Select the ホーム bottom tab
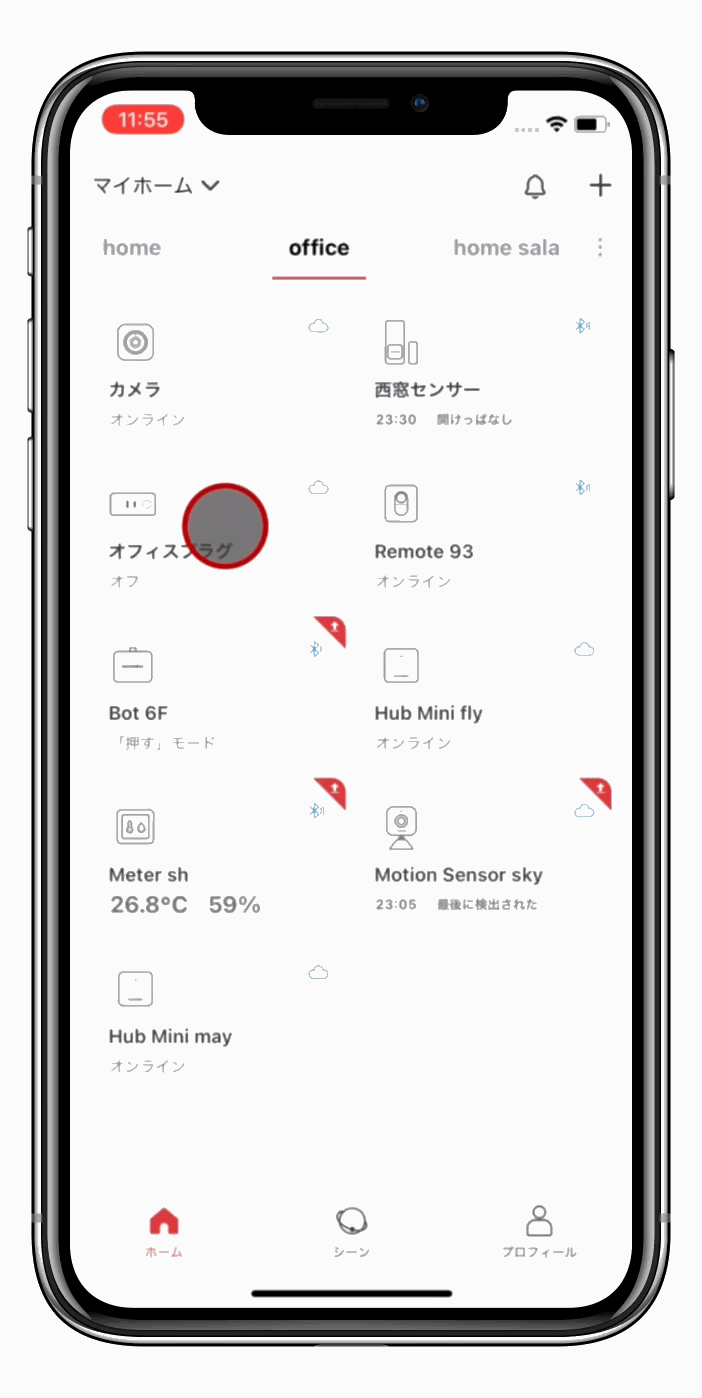Image resolution: width=702 pixels, height=1398 pixels. point(164,1232)
